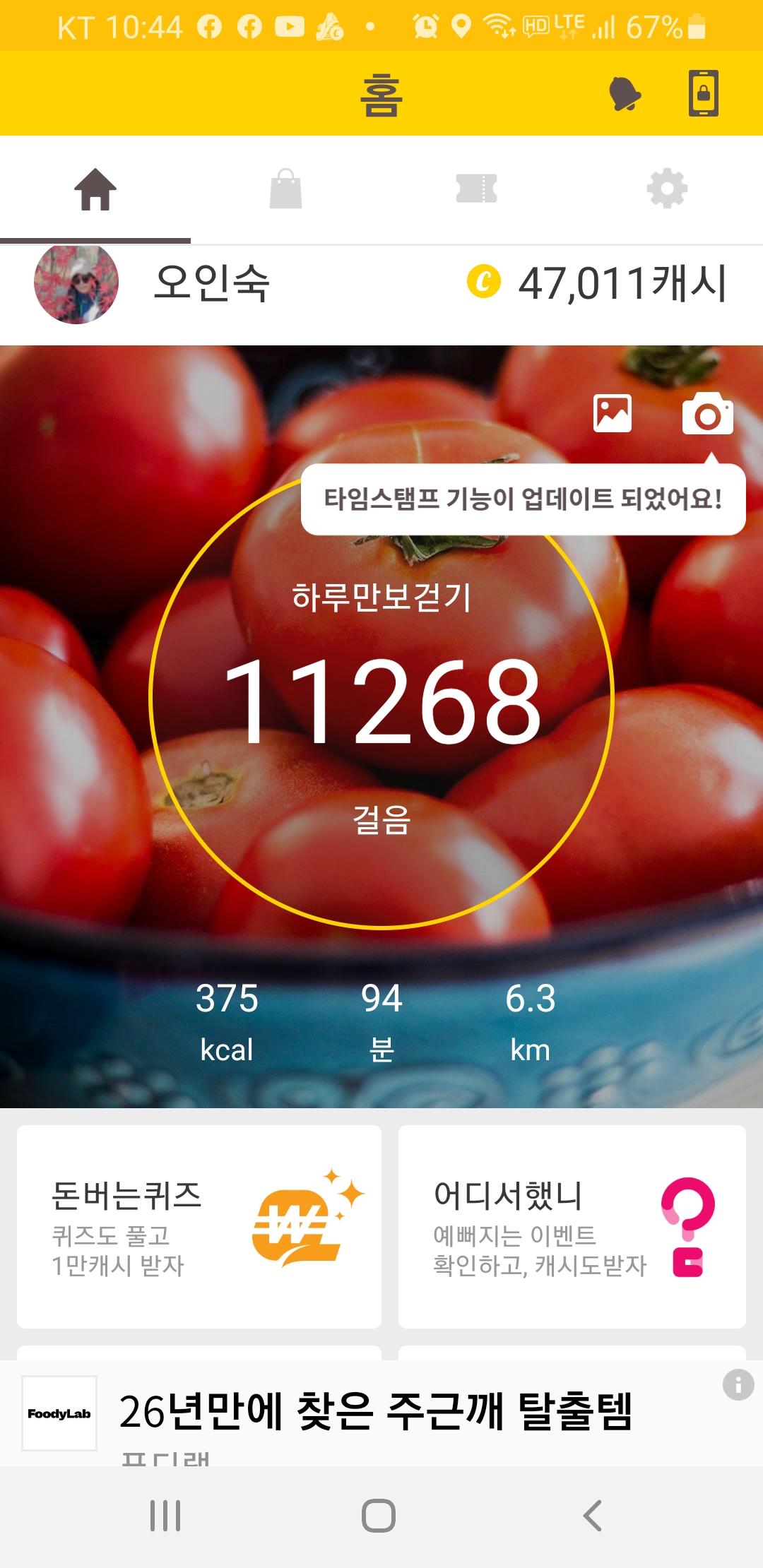Switch to the shopping bag tab
Screen dimensions: 763x1568
click(286, 190)
